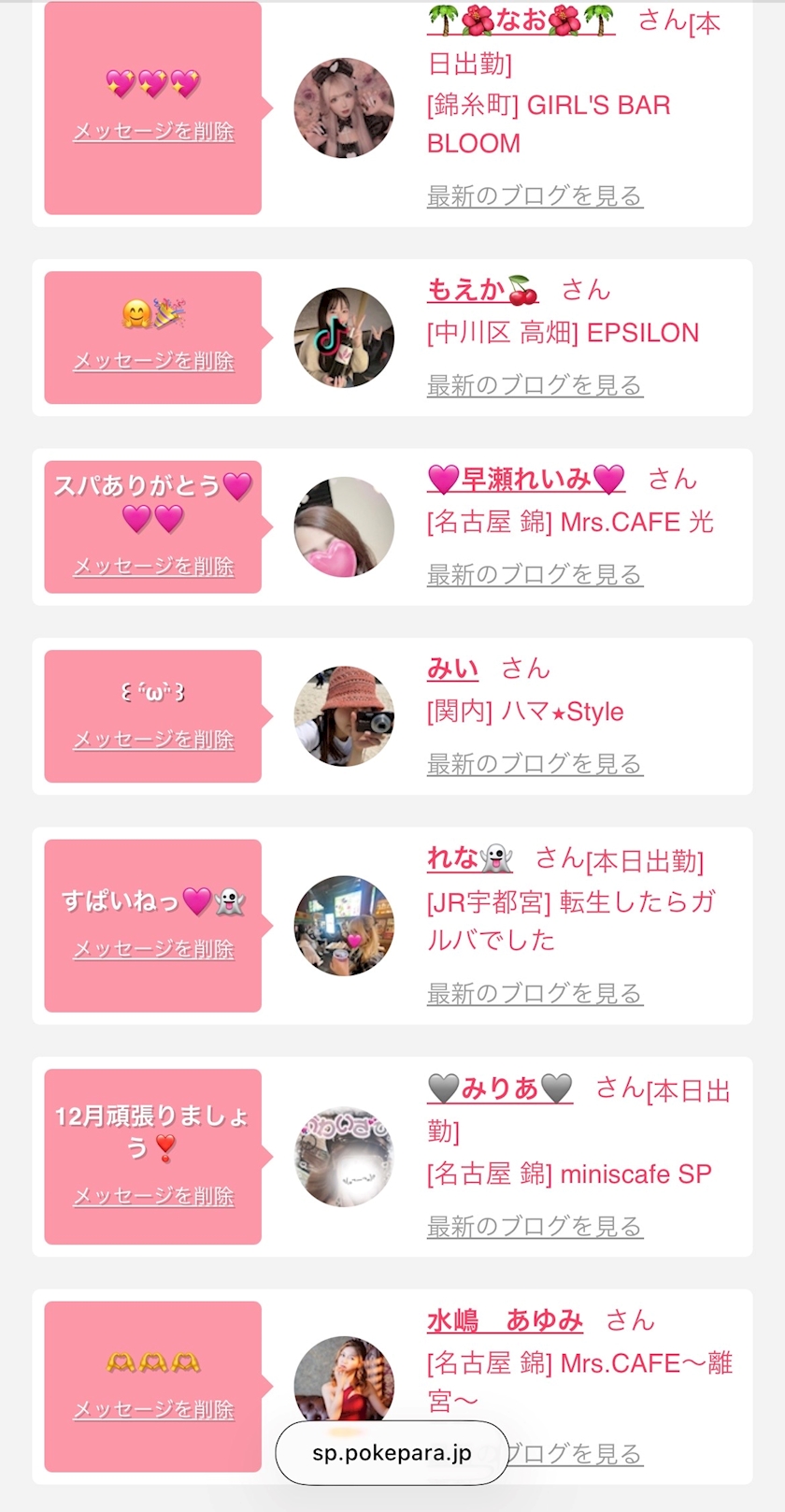
Task: Open 早瀬れいみ's profile name link
Action: point(526,480)
